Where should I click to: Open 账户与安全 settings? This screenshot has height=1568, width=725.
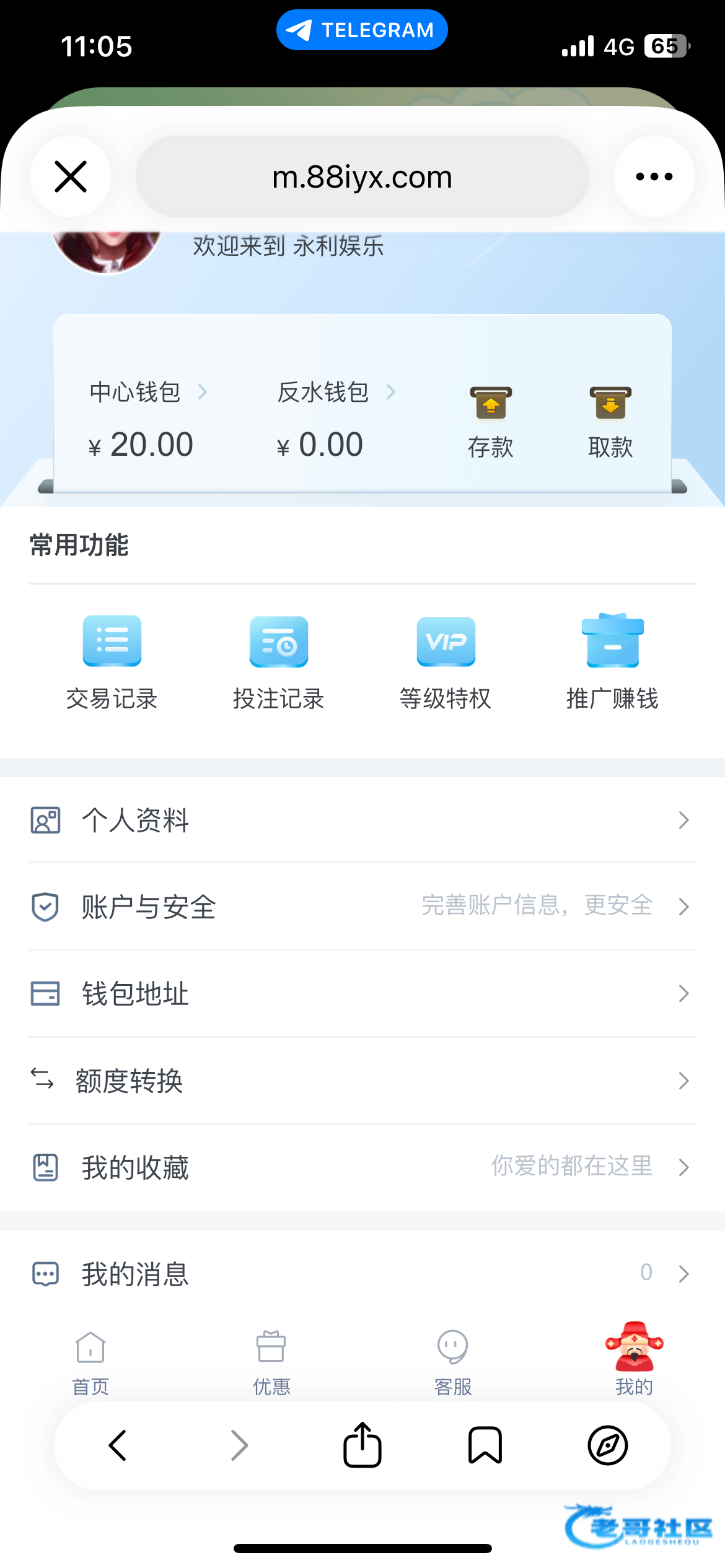(362, 907)
